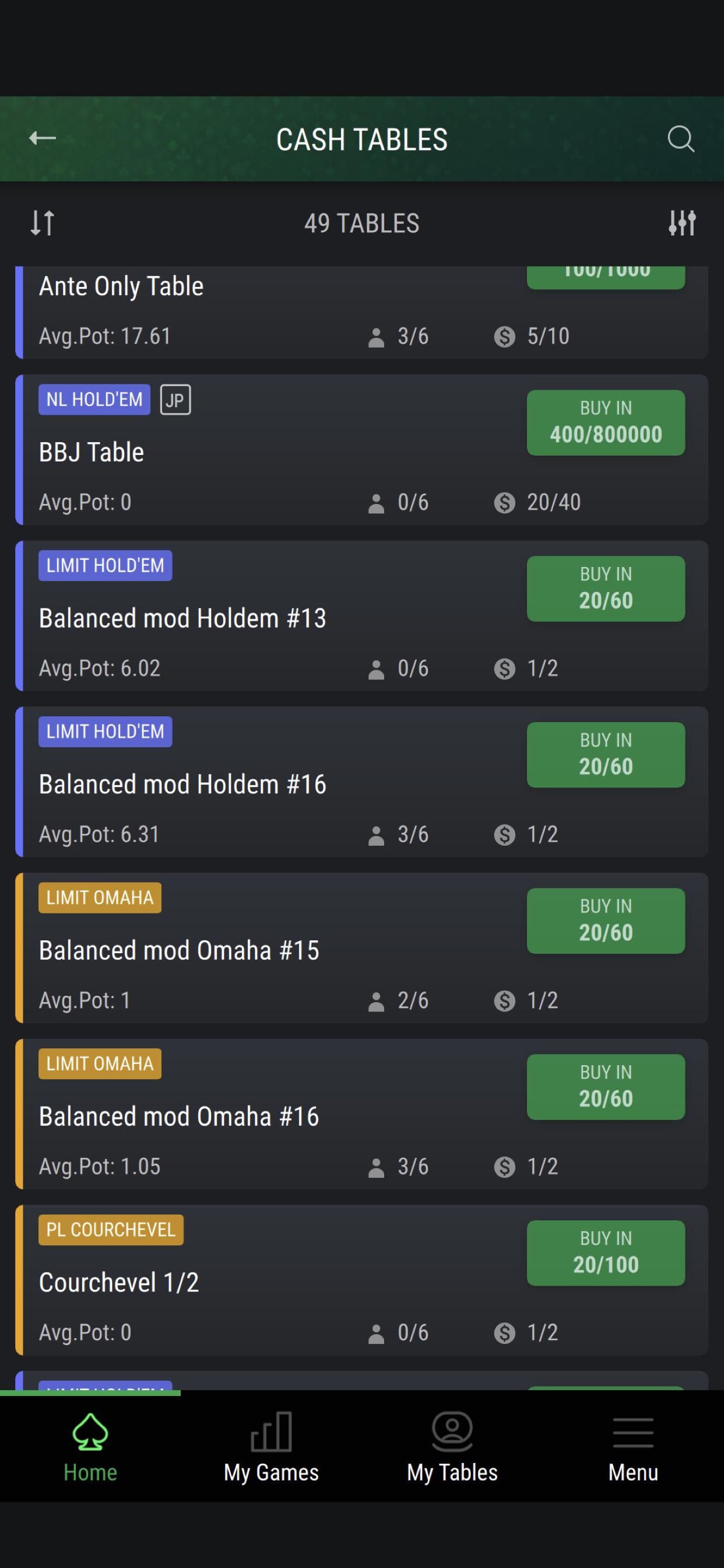Image resolution: width=724 pixels, height=1568 pixels.
Task: Open the search icon in the header
Action: tap(681, 139)
